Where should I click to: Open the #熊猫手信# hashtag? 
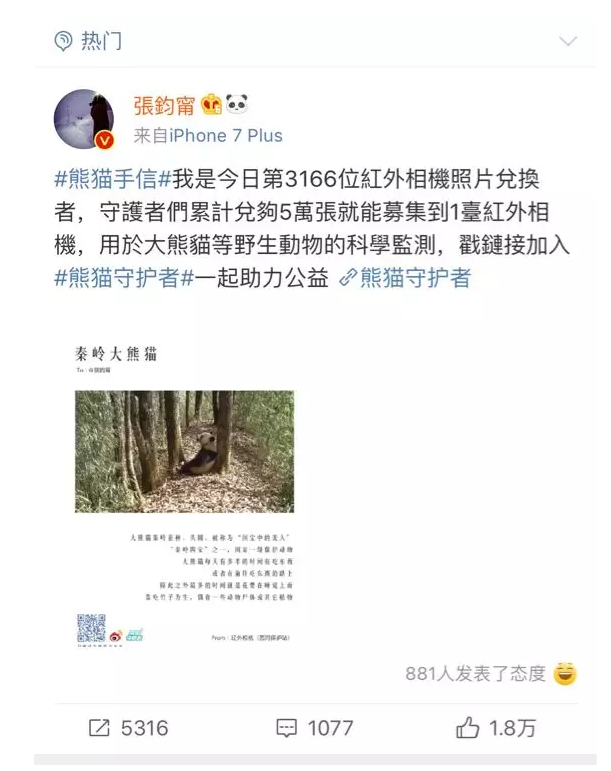coord(105,180)
